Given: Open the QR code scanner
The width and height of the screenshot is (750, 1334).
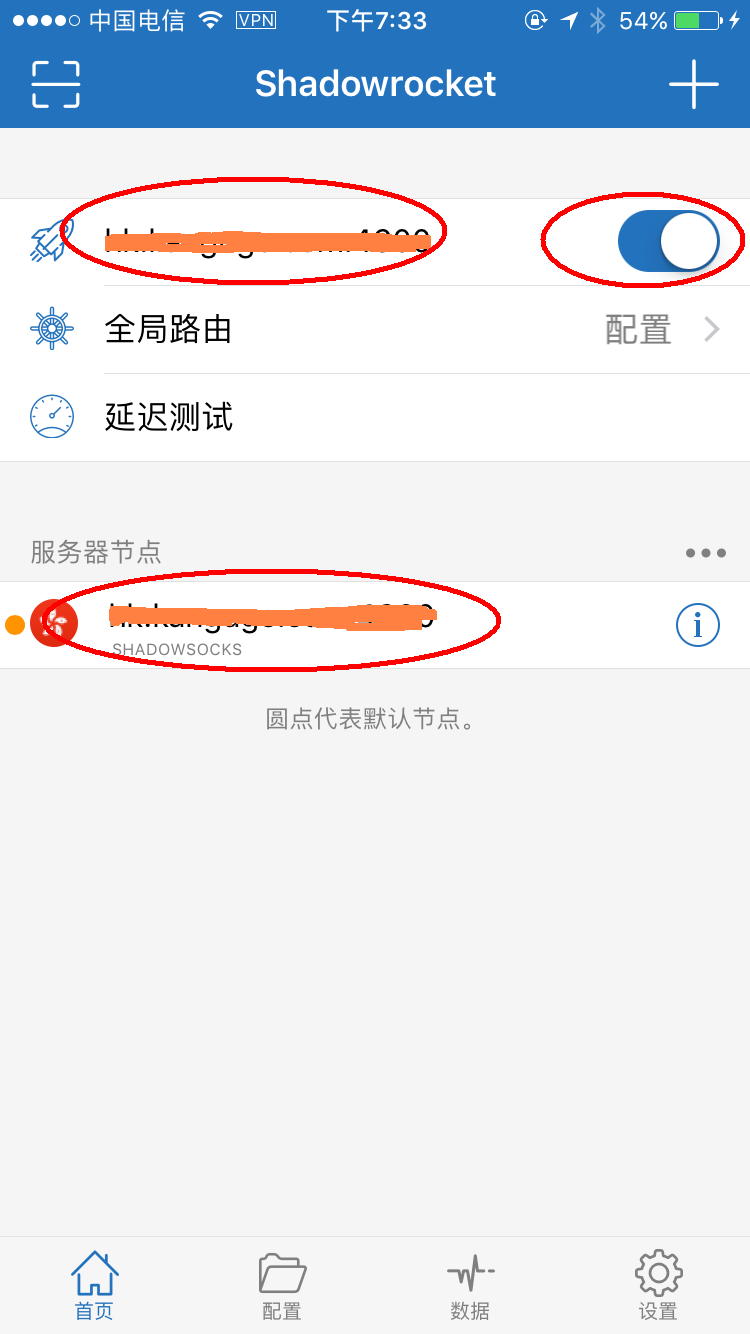Looking at the screenshot, I should click(x=56, y=84).
